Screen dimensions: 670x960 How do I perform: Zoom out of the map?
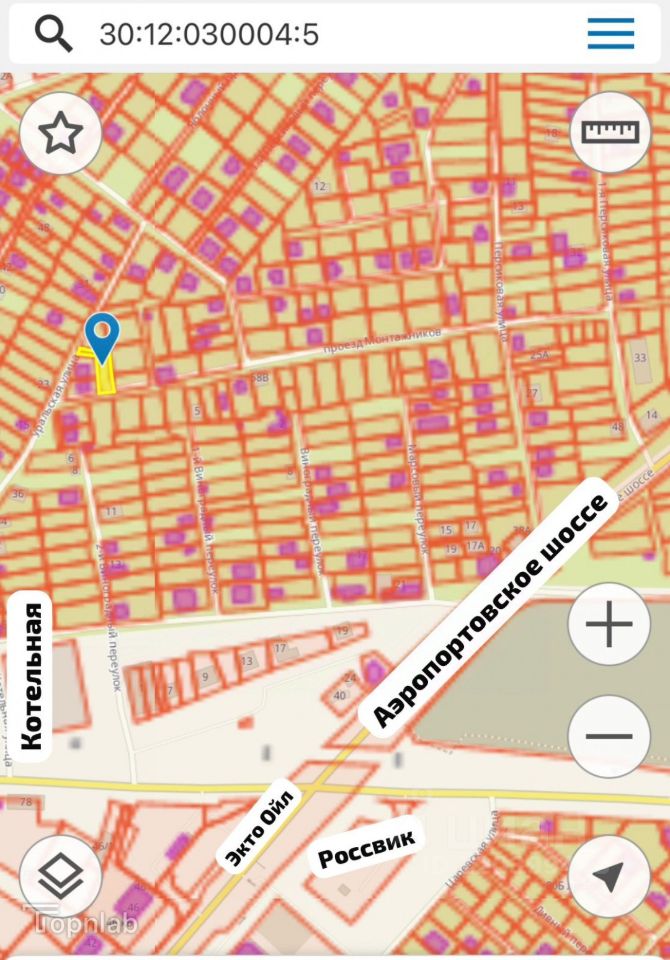point(609,737)
